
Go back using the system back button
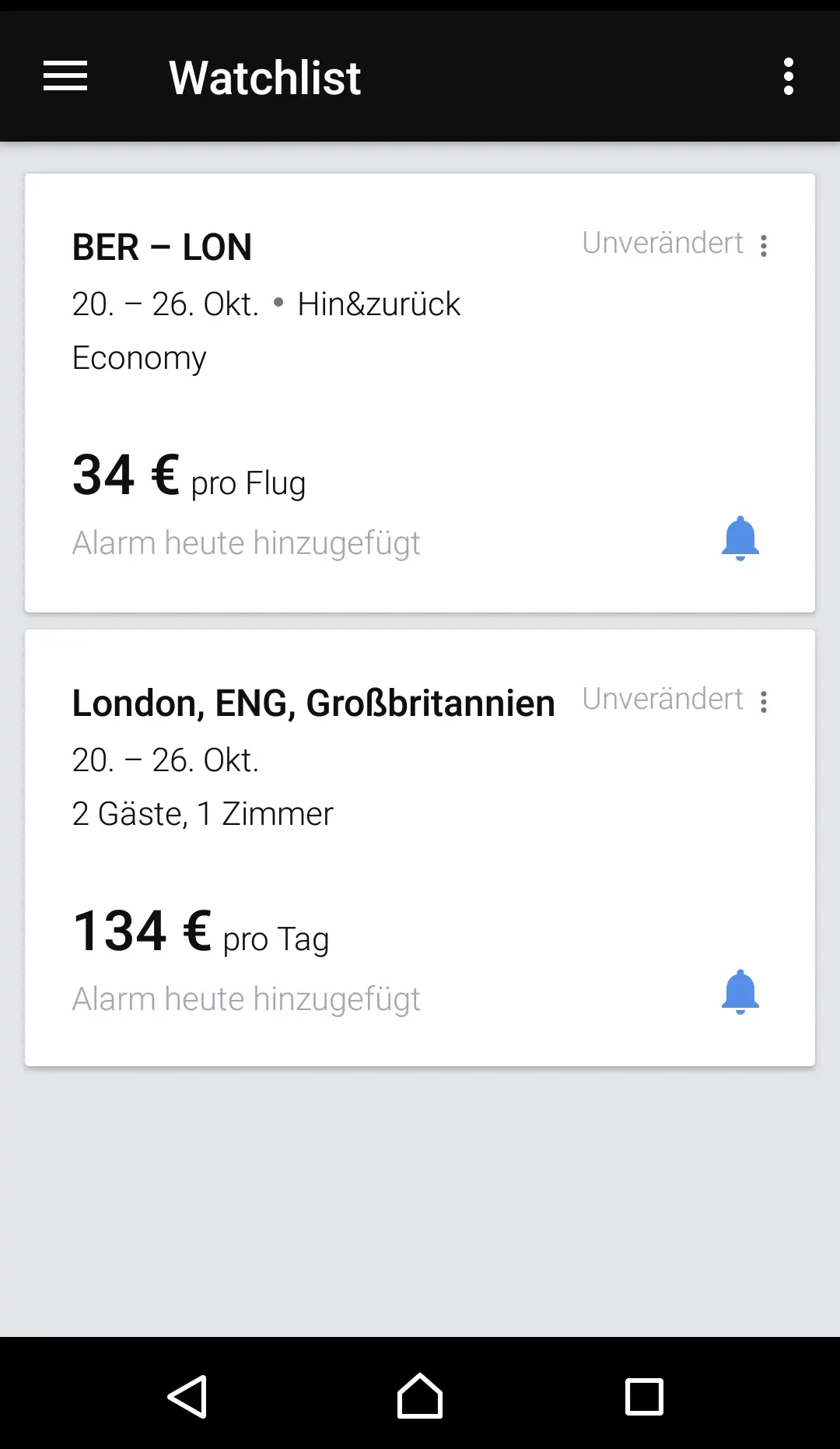point(187,1396)
